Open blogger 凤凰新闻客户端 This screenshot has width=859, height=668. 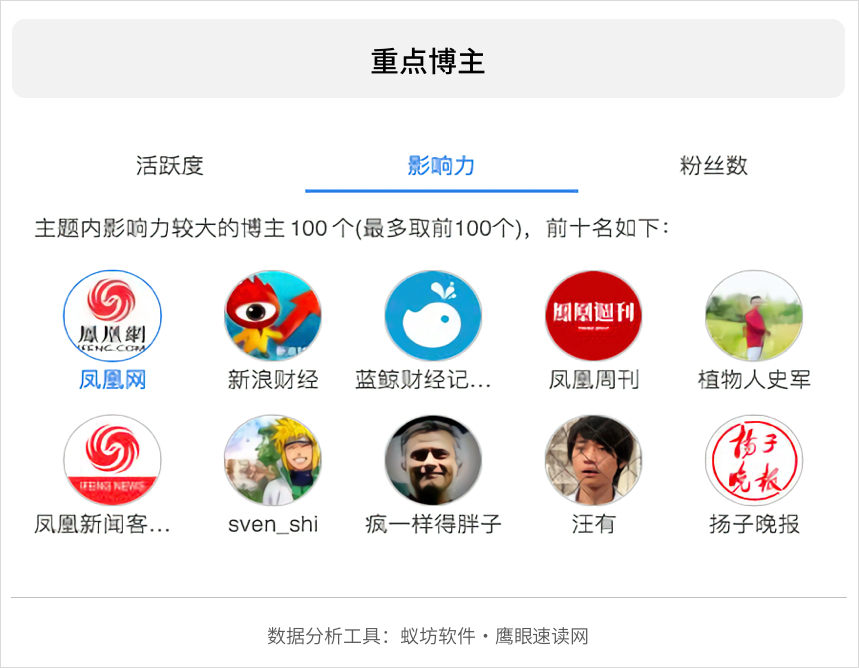pyautogui.click(x=113, y=462)
